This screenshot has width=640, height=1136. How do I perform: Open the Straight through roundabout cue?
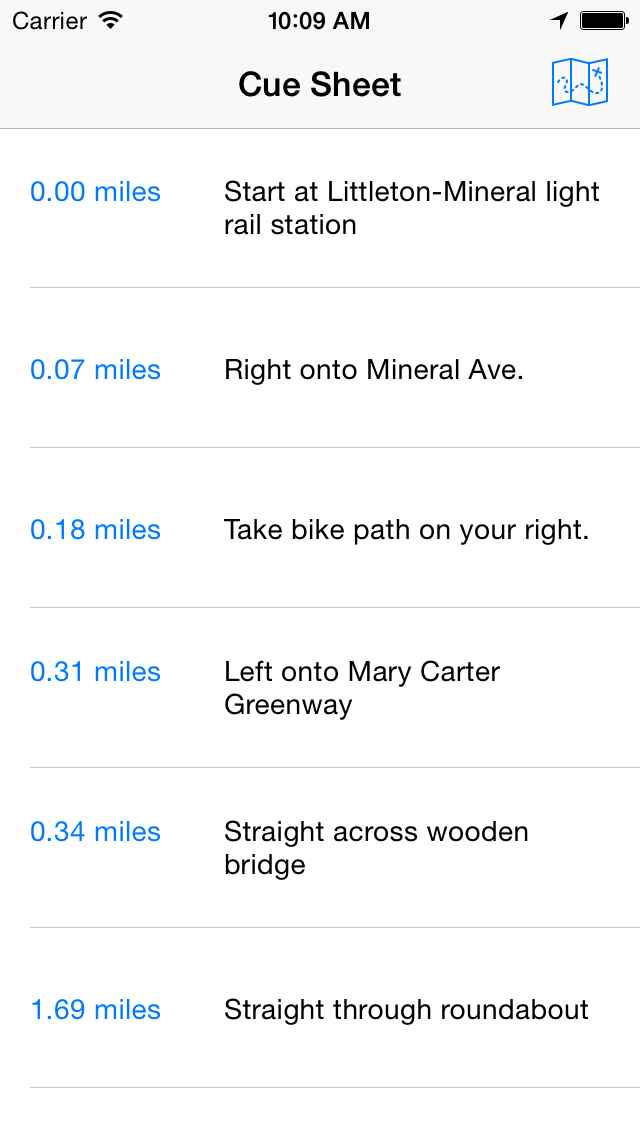point(320,1008)
